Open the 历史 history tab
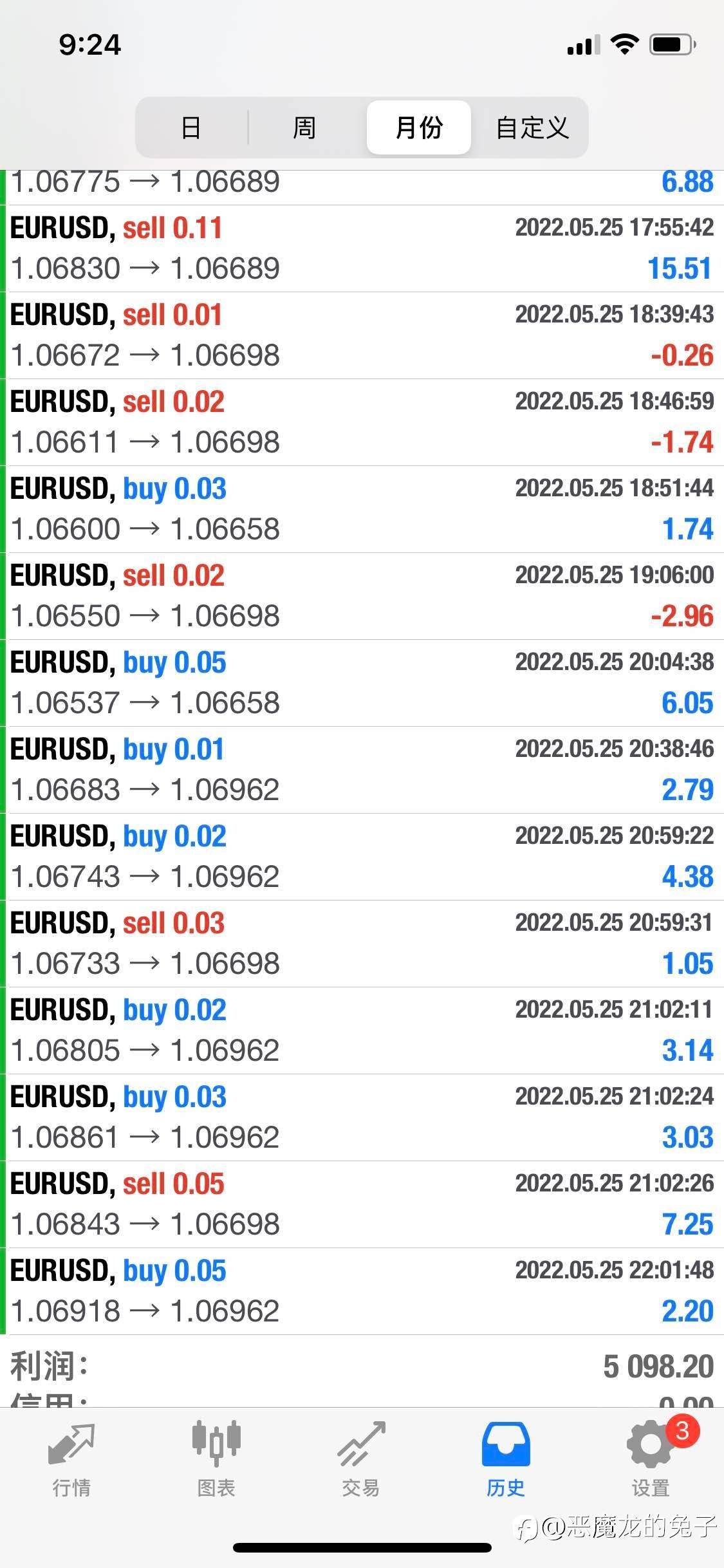Image resolution: width=724 pixels, height=1568 pixels. coord(506,1459)
